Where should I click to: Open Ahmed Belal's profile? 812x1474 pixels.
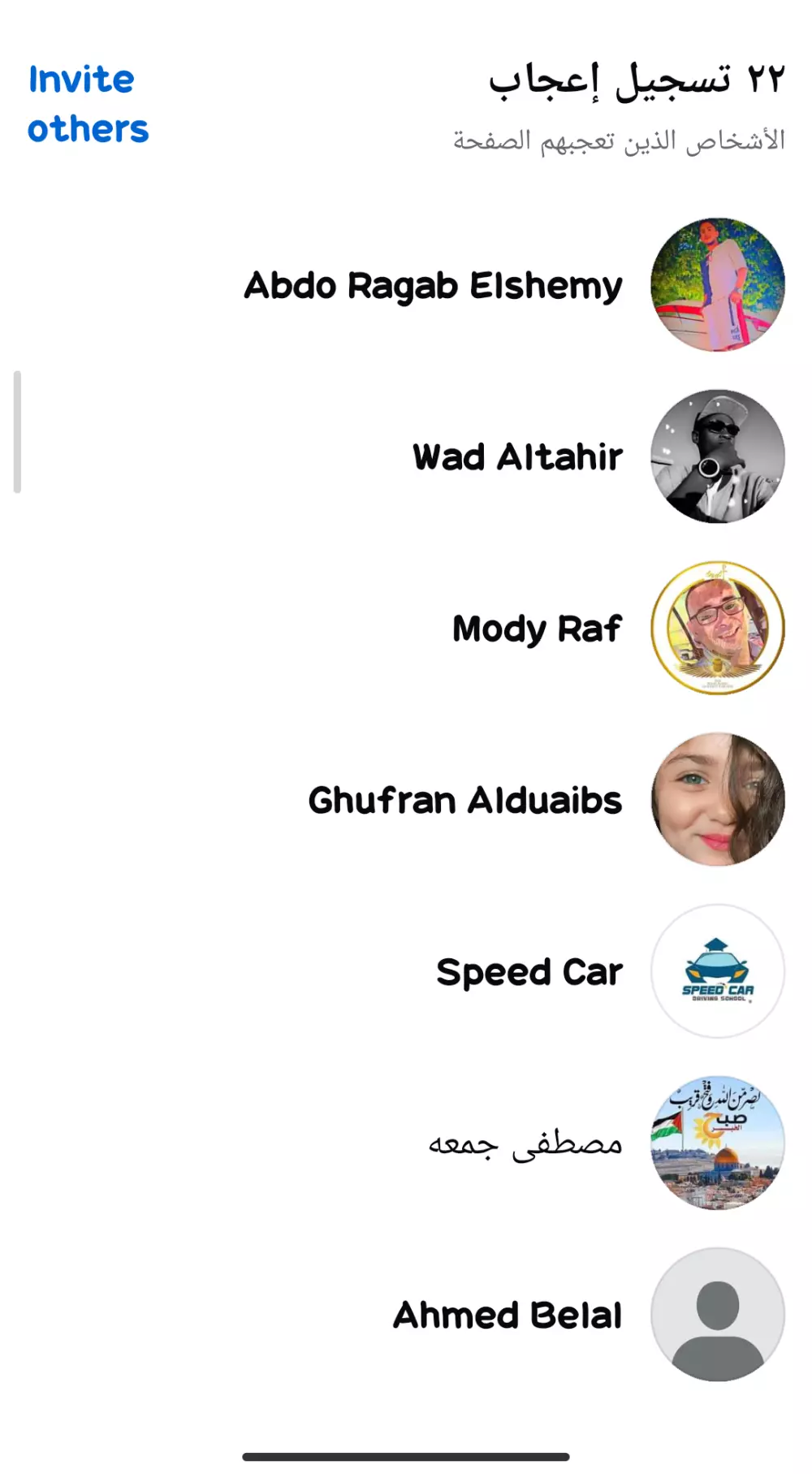coord(508,1315)
